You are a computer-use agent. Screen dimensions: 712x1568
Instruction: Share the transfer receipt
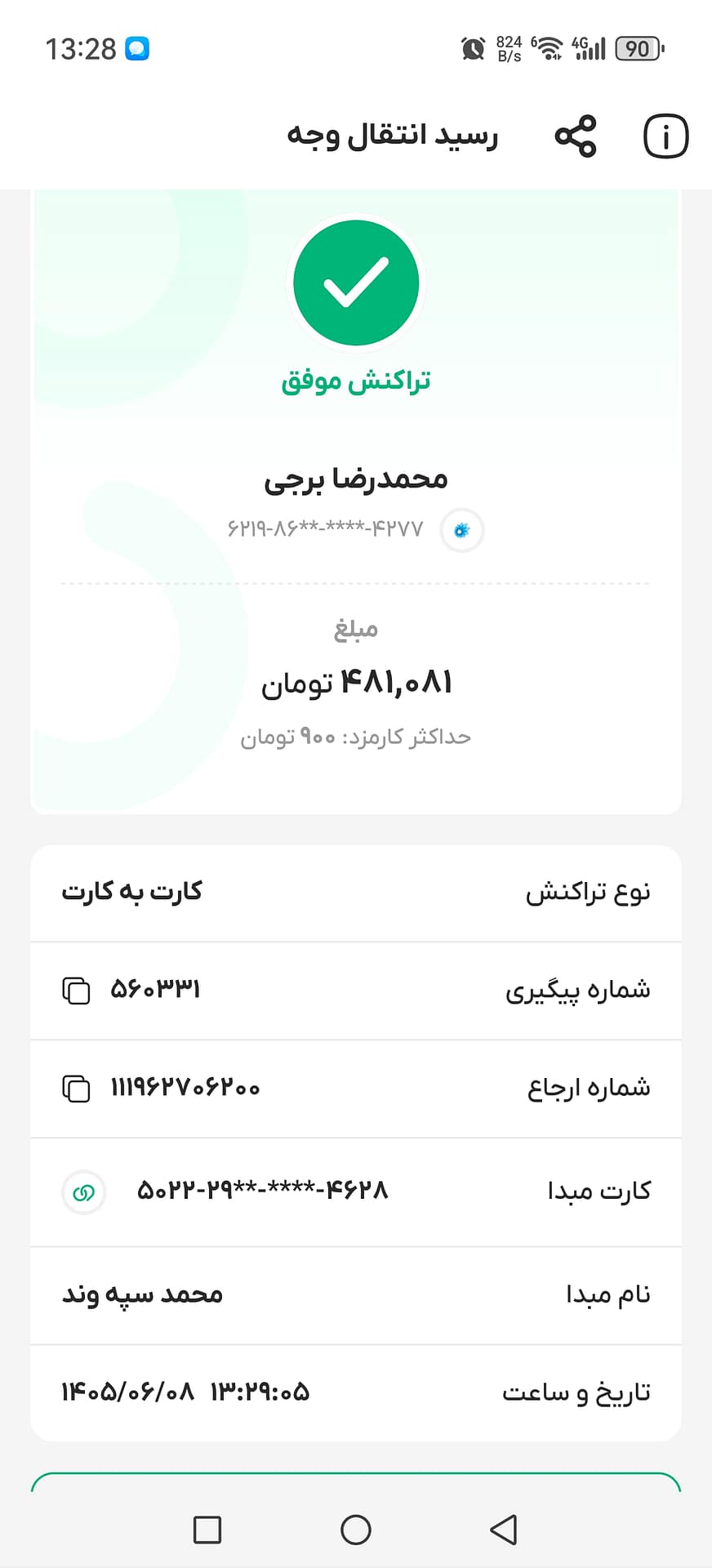(x=576, y=136)
